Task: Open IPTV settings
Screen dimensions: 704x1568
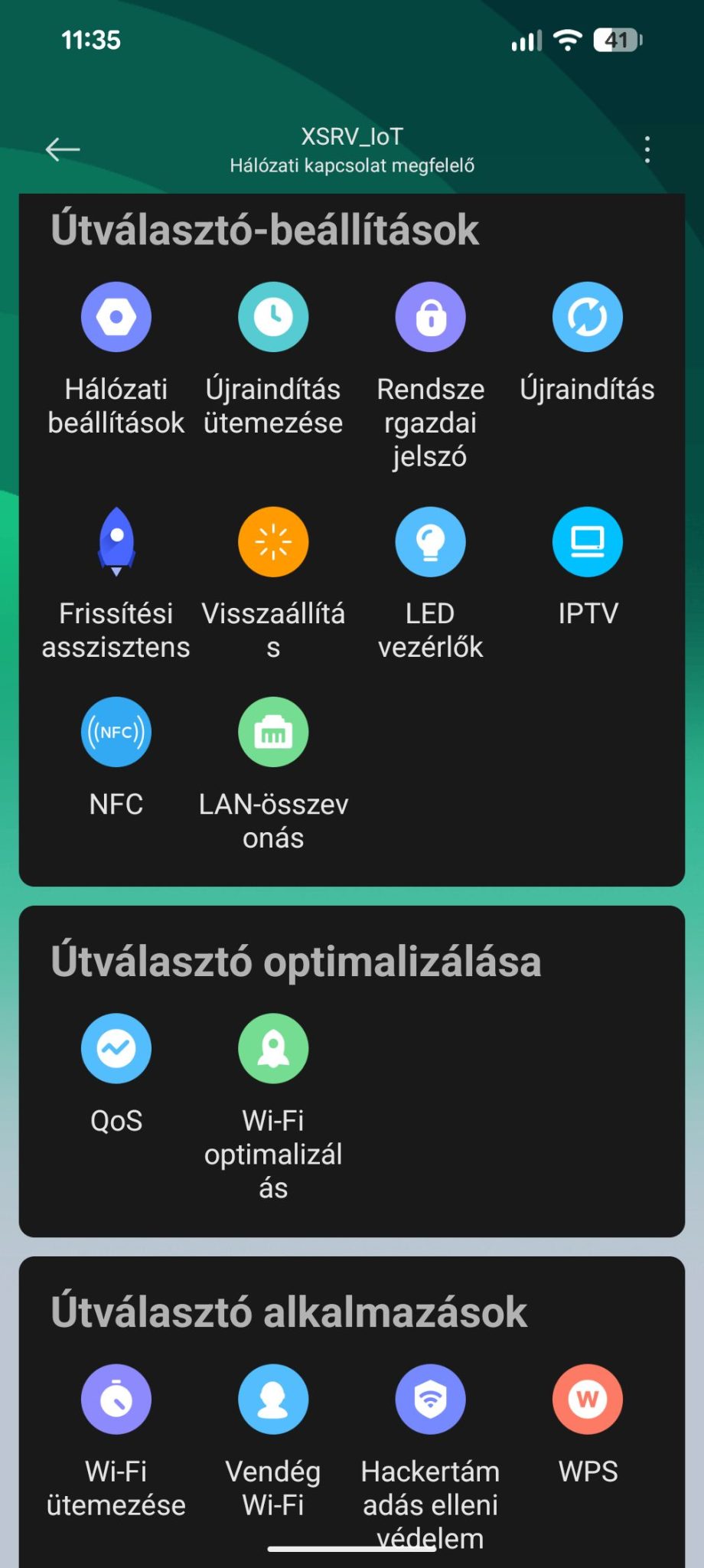Action: [x=587, y=542]
